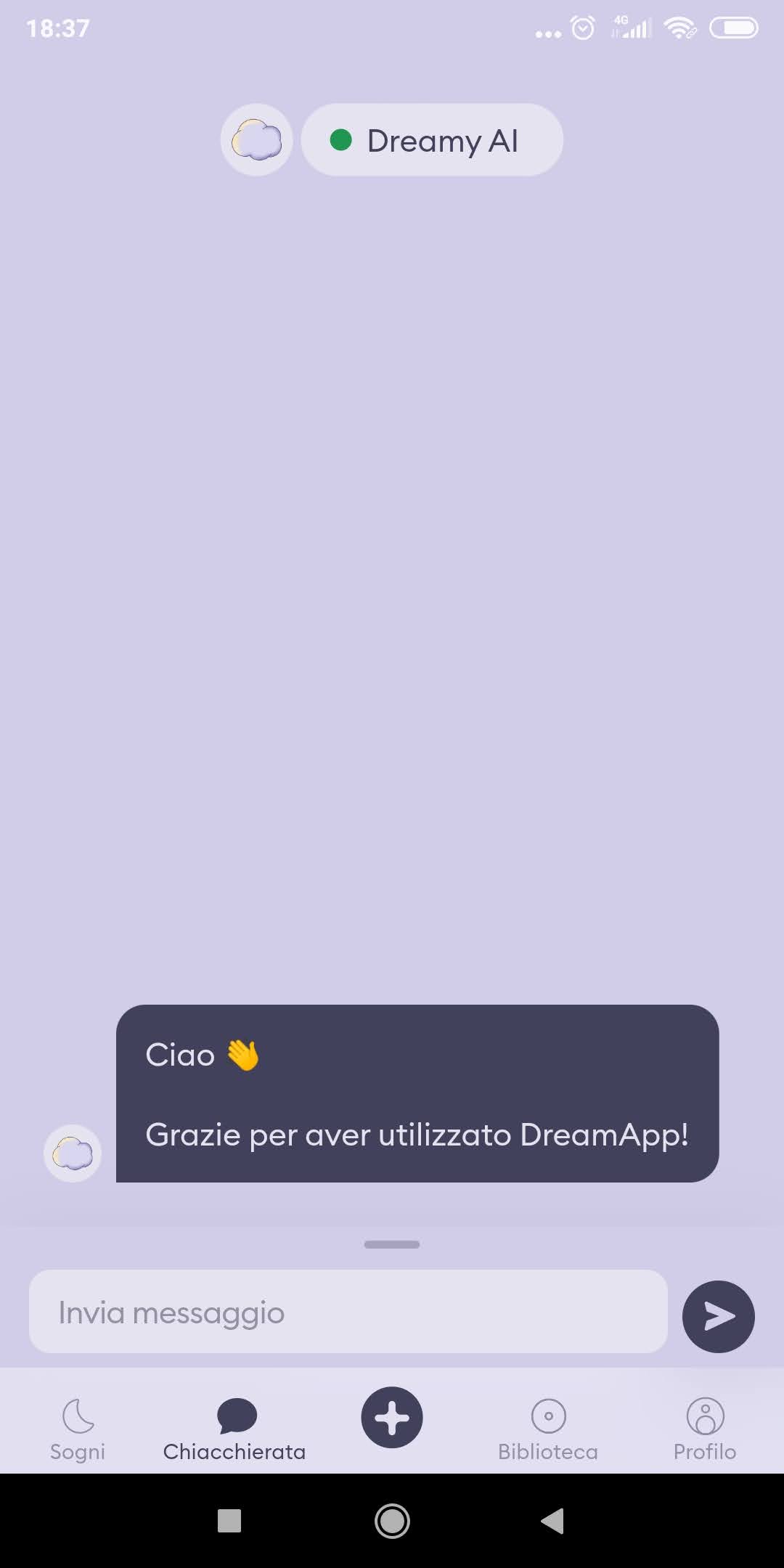Tap the send message arrow button

pos(718,1316)
